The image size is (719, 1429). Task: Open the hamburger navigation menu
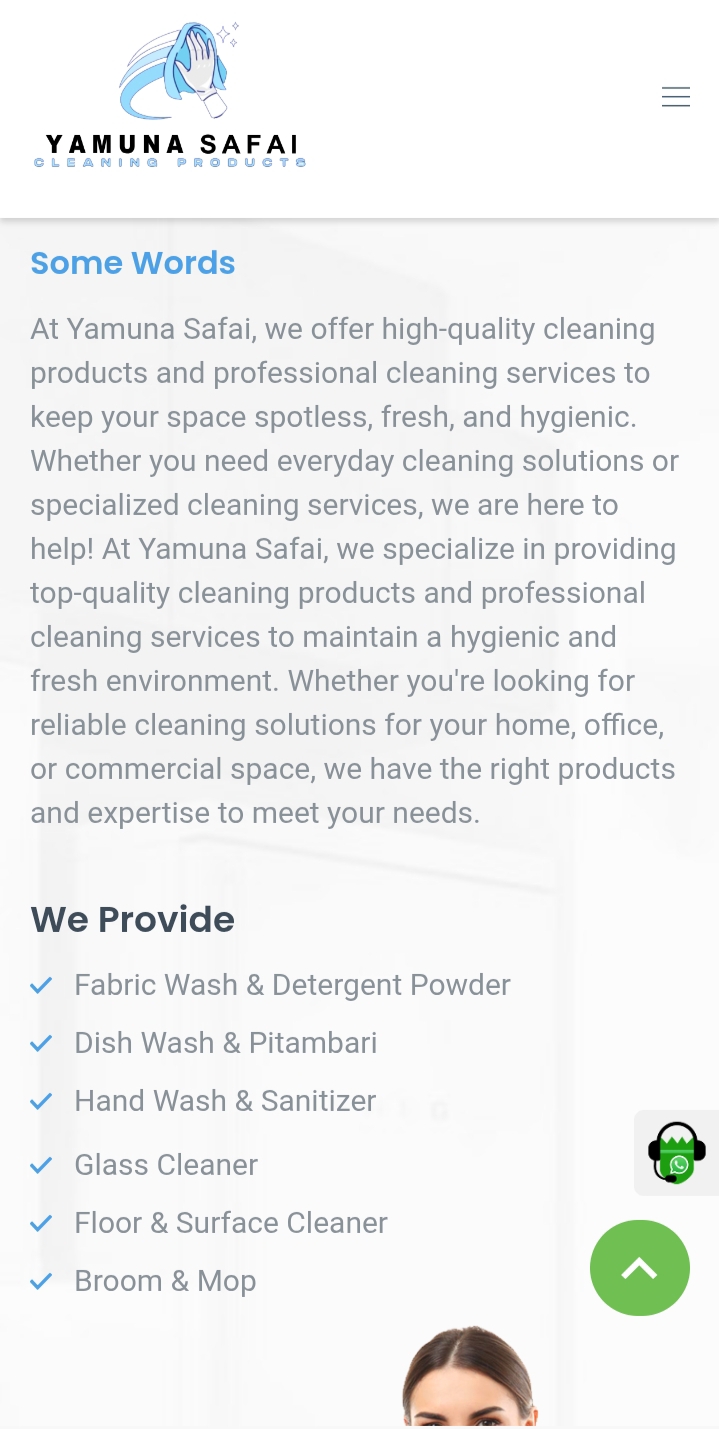(x=676, y=97)
